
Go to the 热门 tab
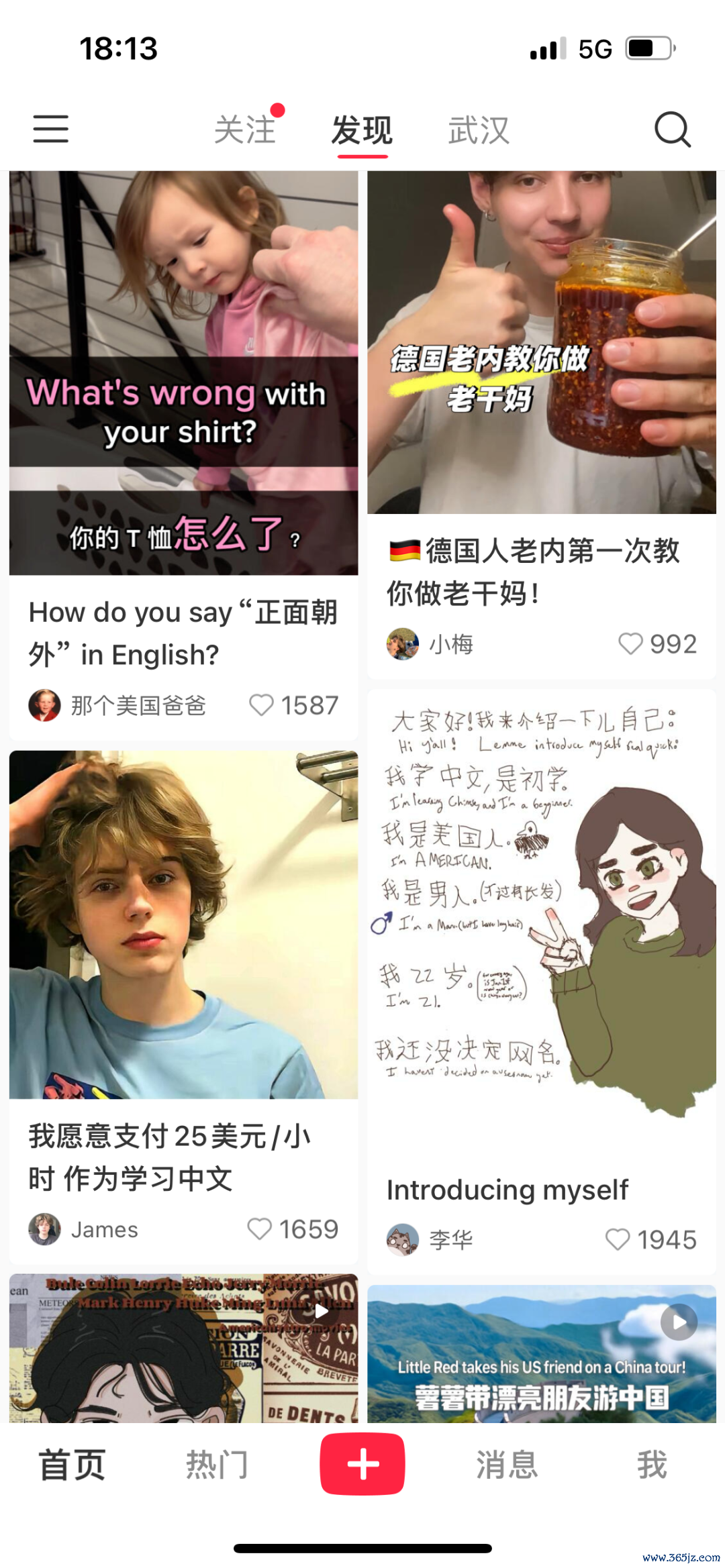point(217,1464)
